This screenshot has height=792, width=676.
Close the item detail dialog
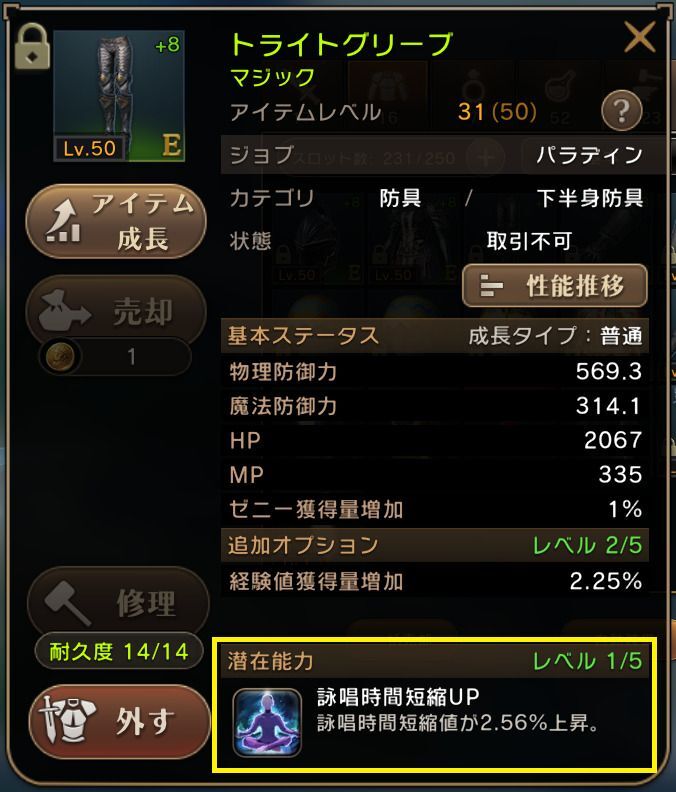[640, 38]
